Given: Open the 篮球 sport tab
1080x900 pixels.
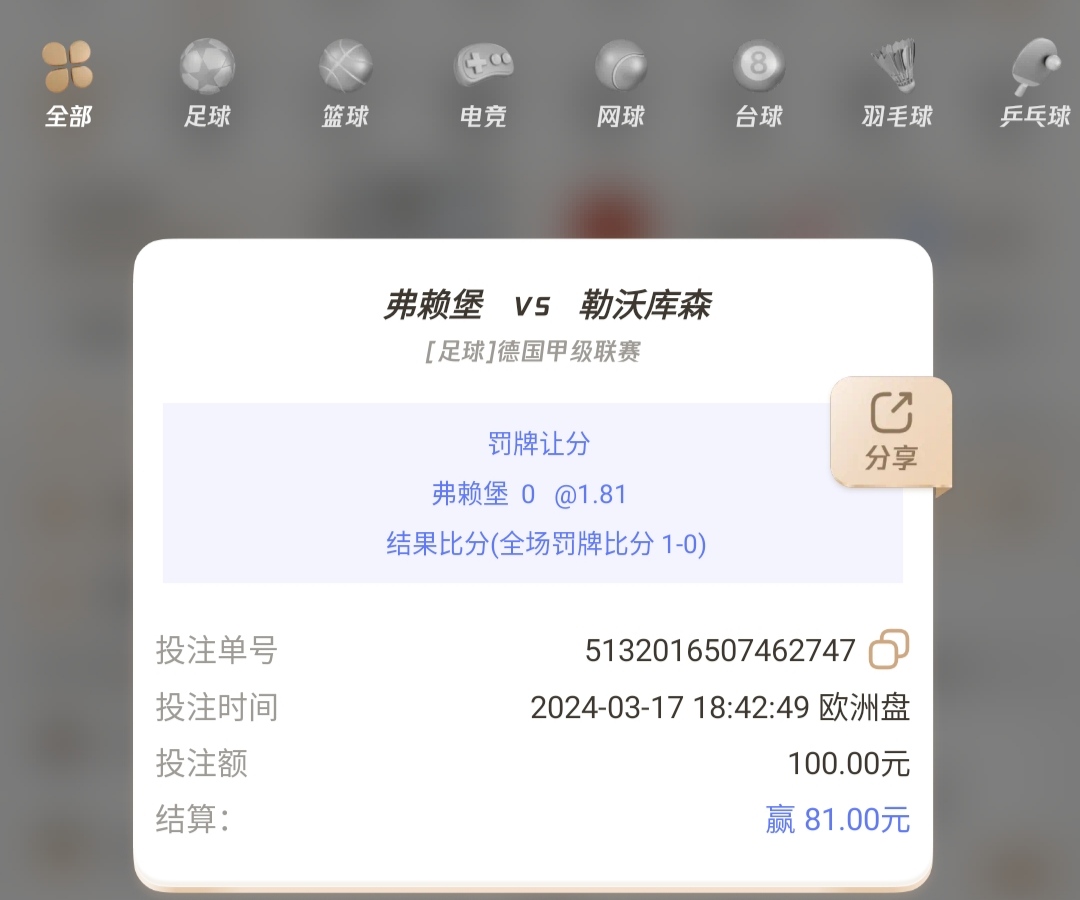Looking at the screenshot, I should click(345, 84).
